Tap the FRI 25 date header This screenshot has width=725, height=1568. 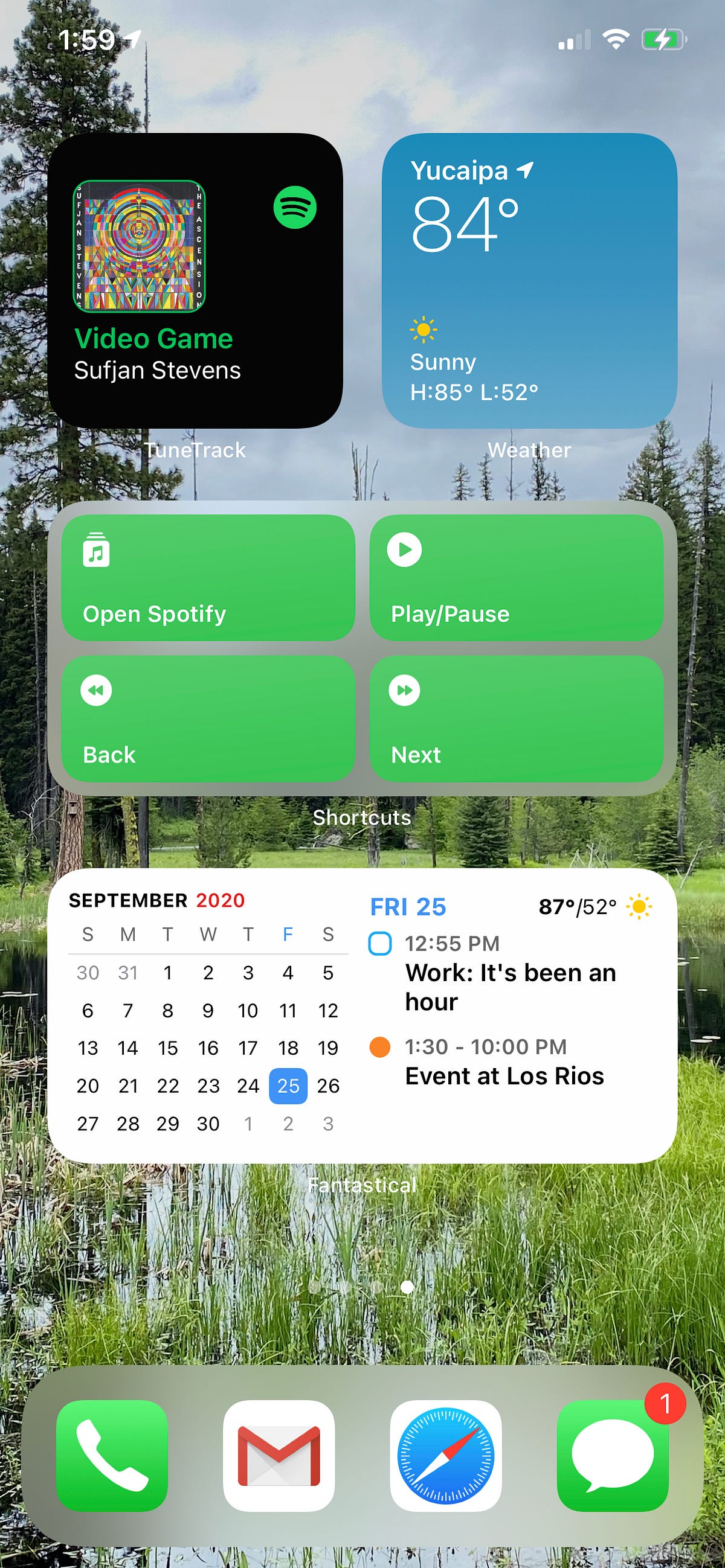click(408, 906)
